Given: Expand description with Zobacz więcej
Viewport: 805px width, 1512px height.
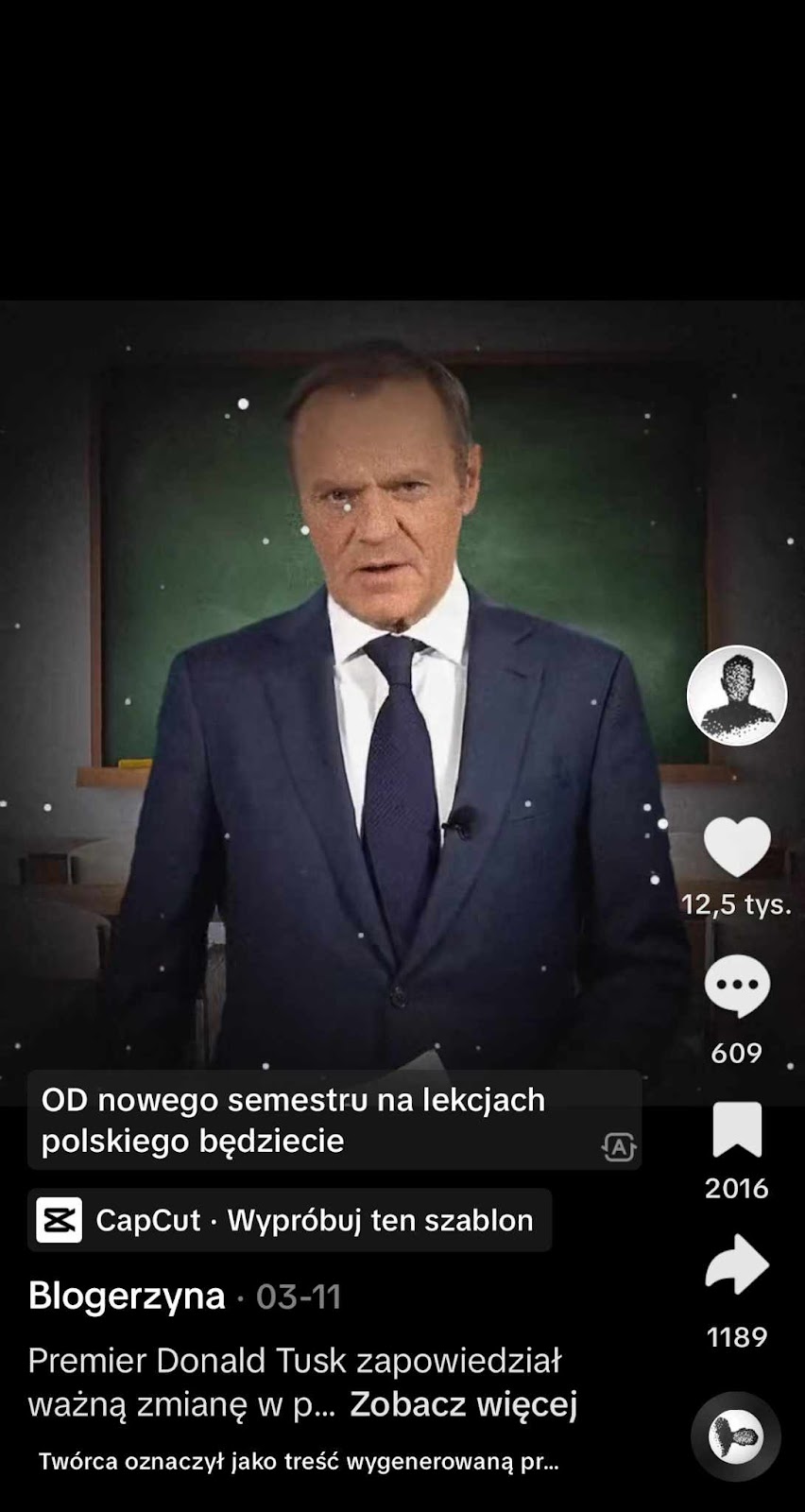Looking at the screenshot, I should tap(463, 1405).
